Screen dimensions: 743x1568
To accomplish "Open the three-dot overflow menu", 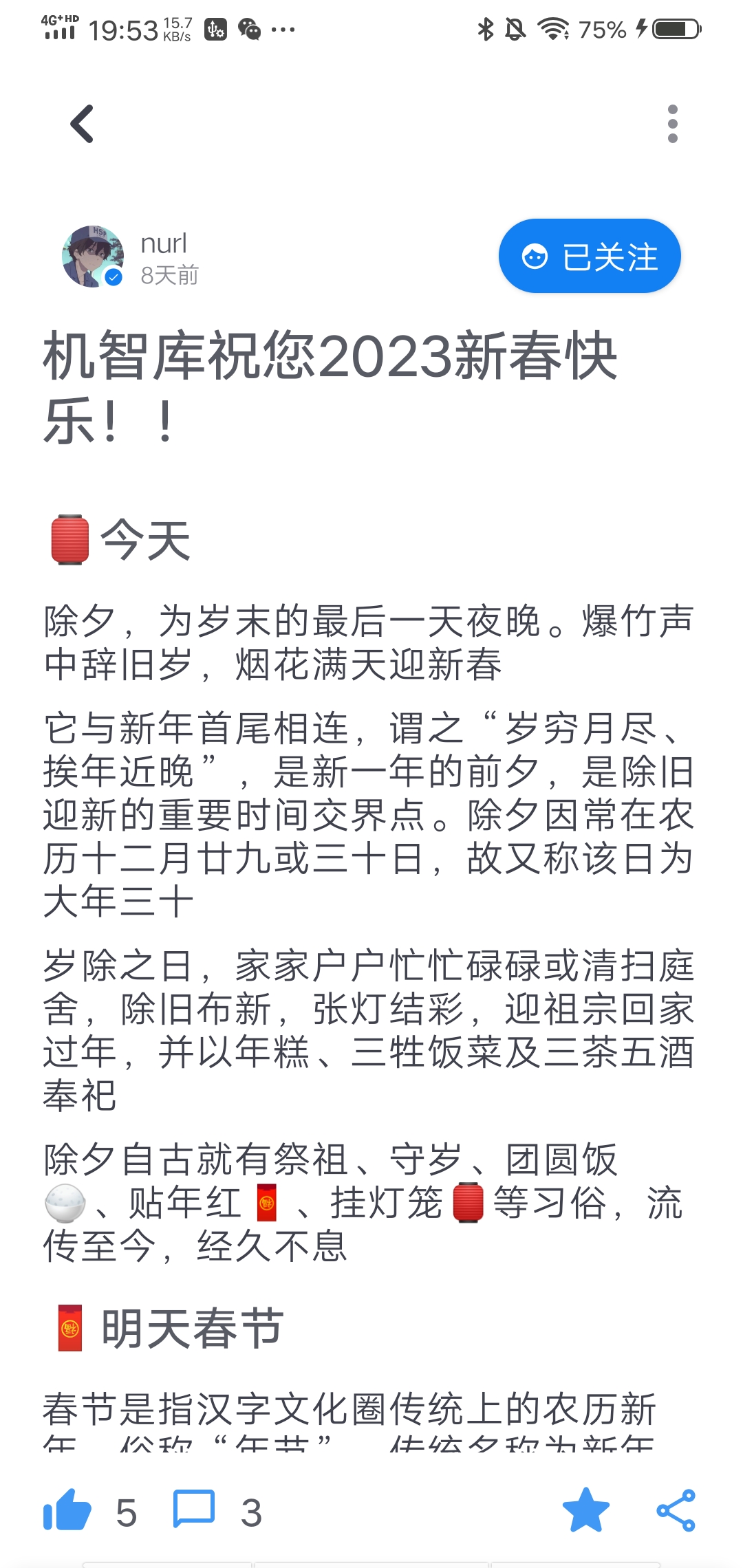I will tap(672, 124).
